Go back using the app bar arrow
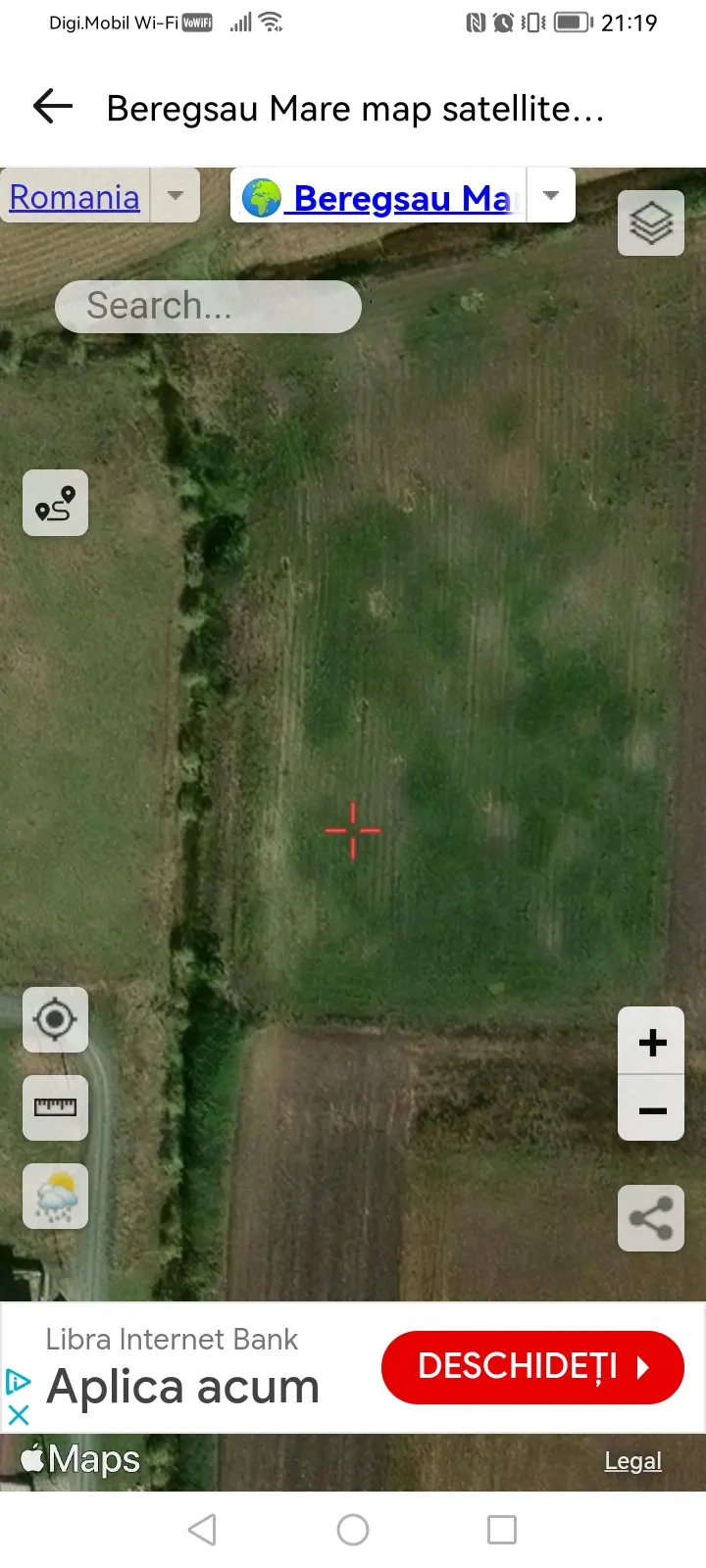Image resolution: width=706 pixels, height=1568 pixels. tap(53, 107)
